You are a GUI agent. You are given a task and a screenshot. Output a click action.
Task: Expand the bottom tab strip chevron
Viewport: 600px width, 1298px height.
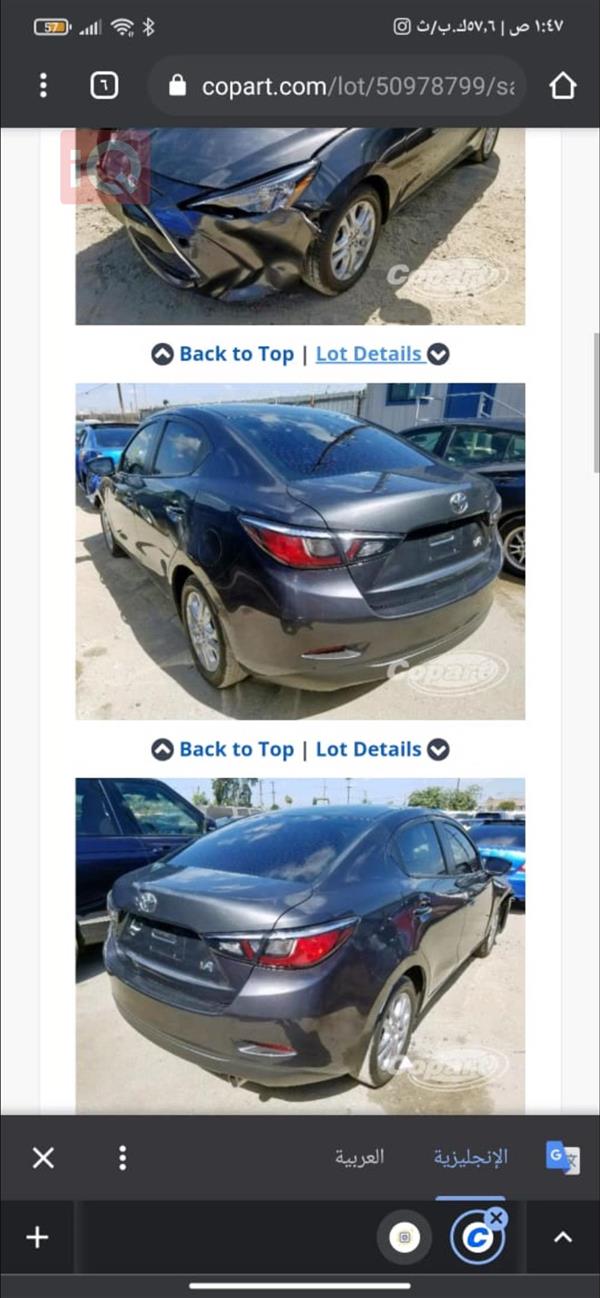[x=563, y=1238]
